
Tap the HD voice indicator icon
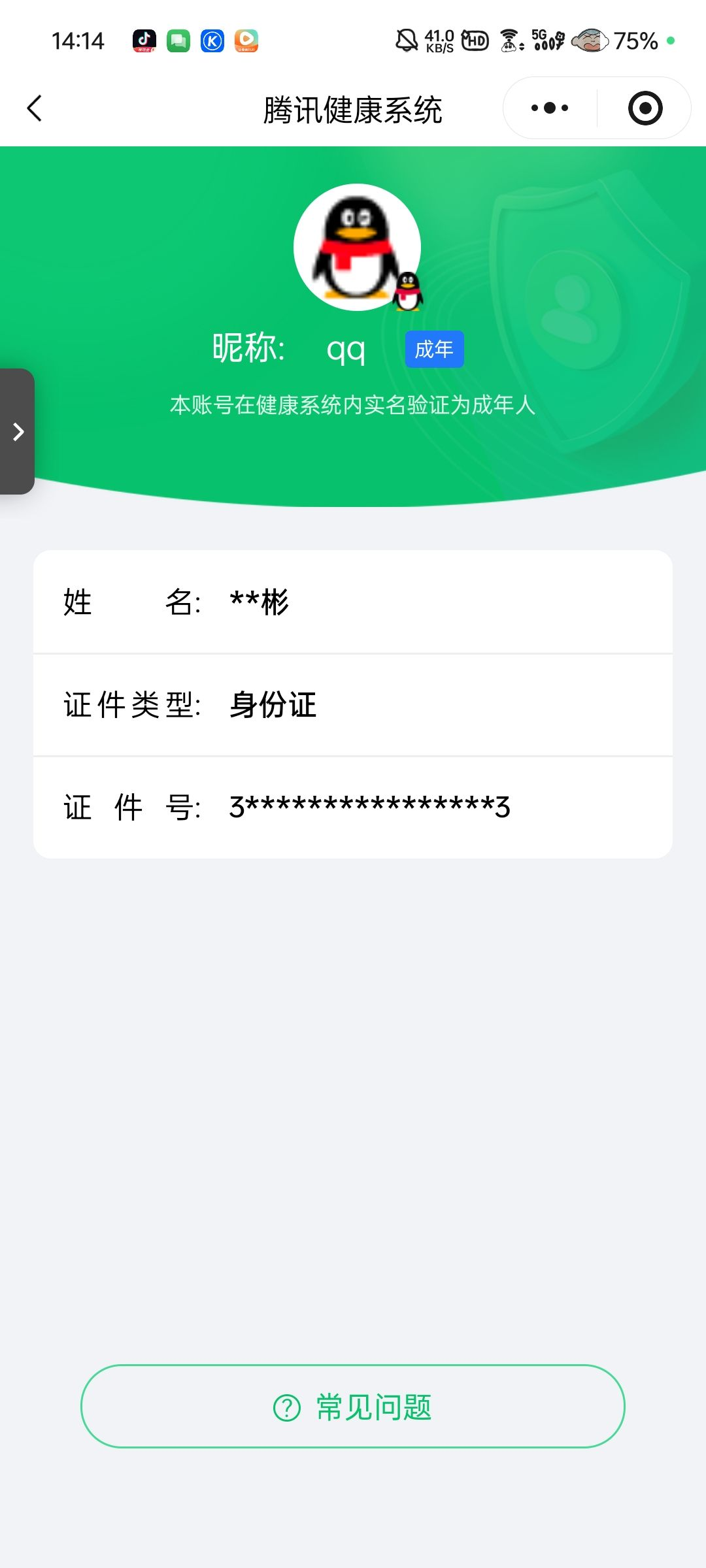point(475,41)
